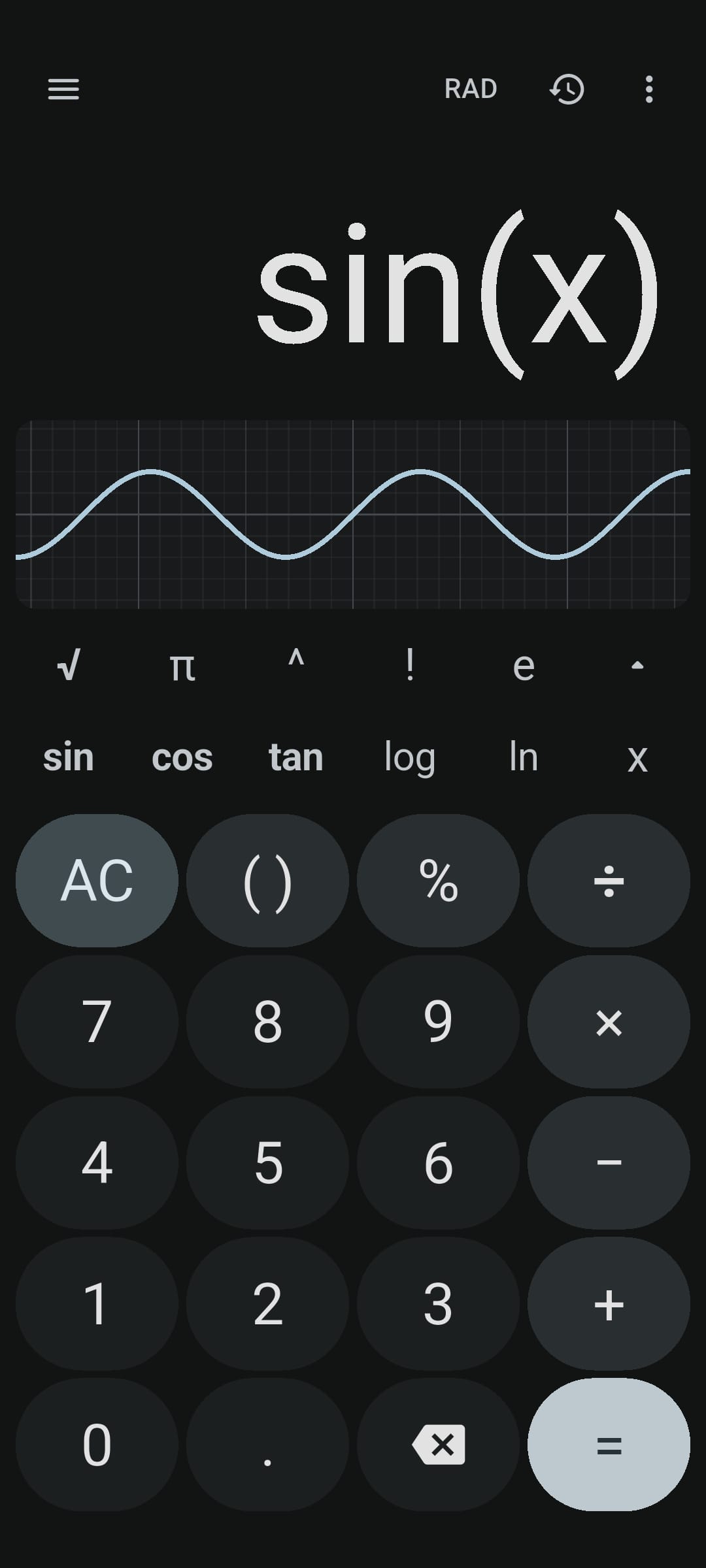The image size is (706, 1568).
Task: Collapse the scientific function pad
Action: pos(636,665)
